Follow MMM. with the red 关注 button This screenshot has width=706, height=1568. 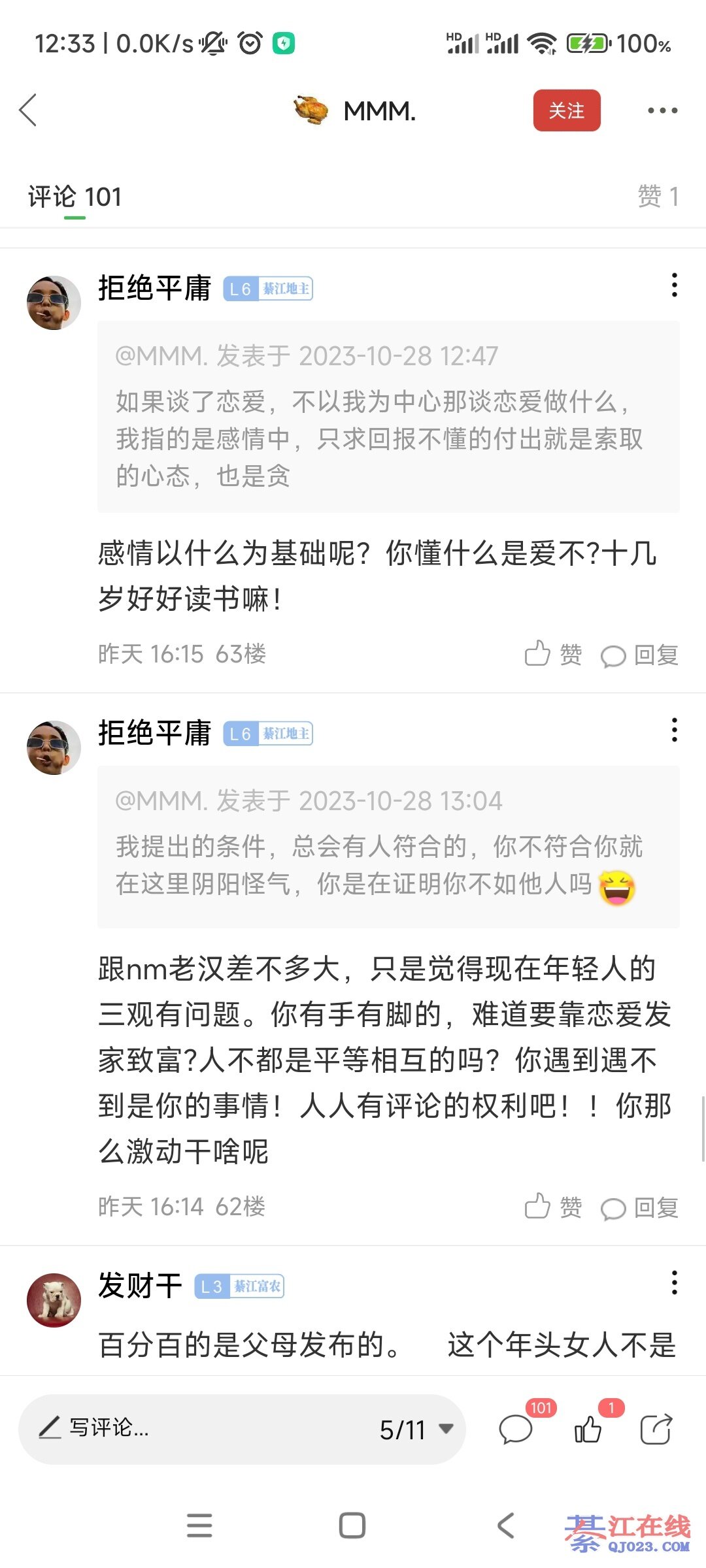tap(566, 110)
